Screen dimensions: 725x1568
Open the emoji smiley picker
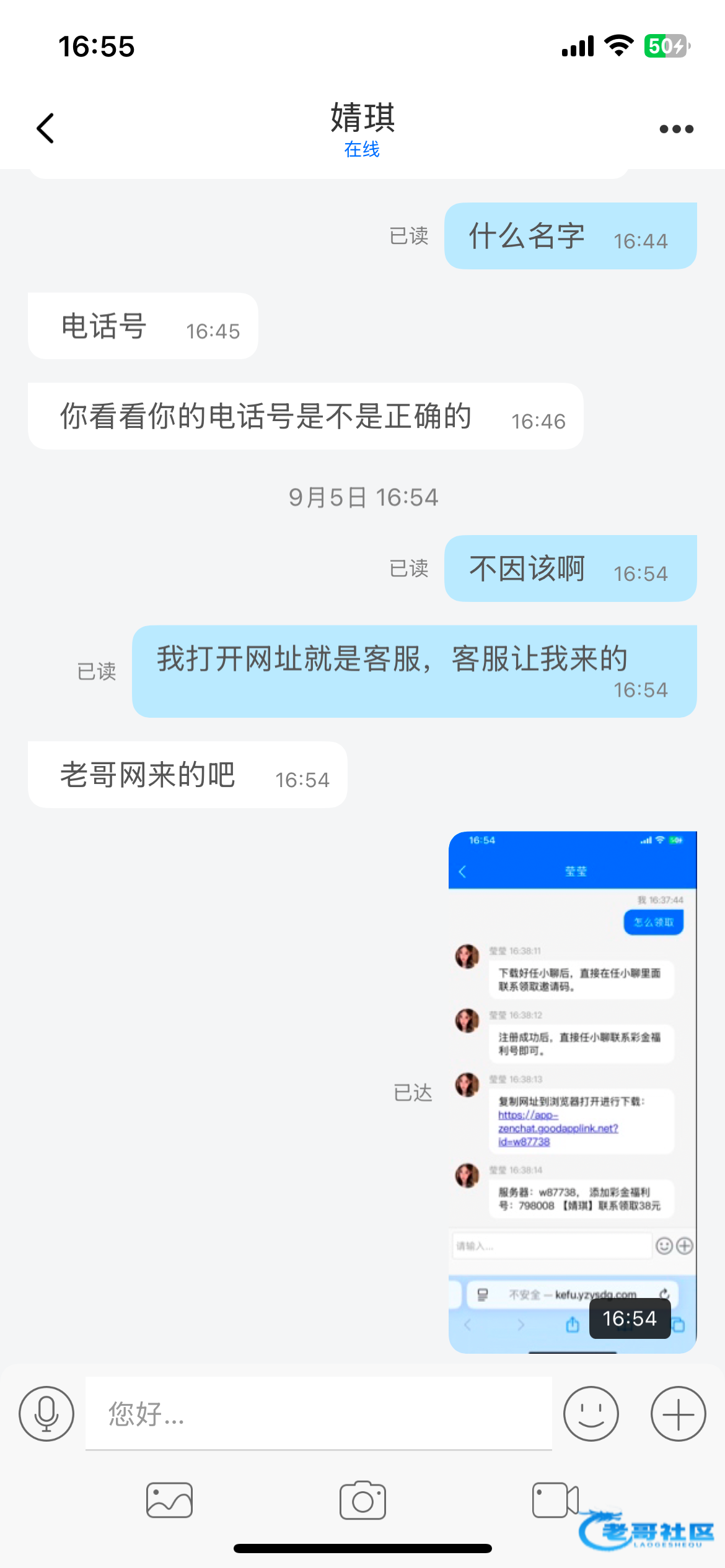click(x=591, y=1414)
